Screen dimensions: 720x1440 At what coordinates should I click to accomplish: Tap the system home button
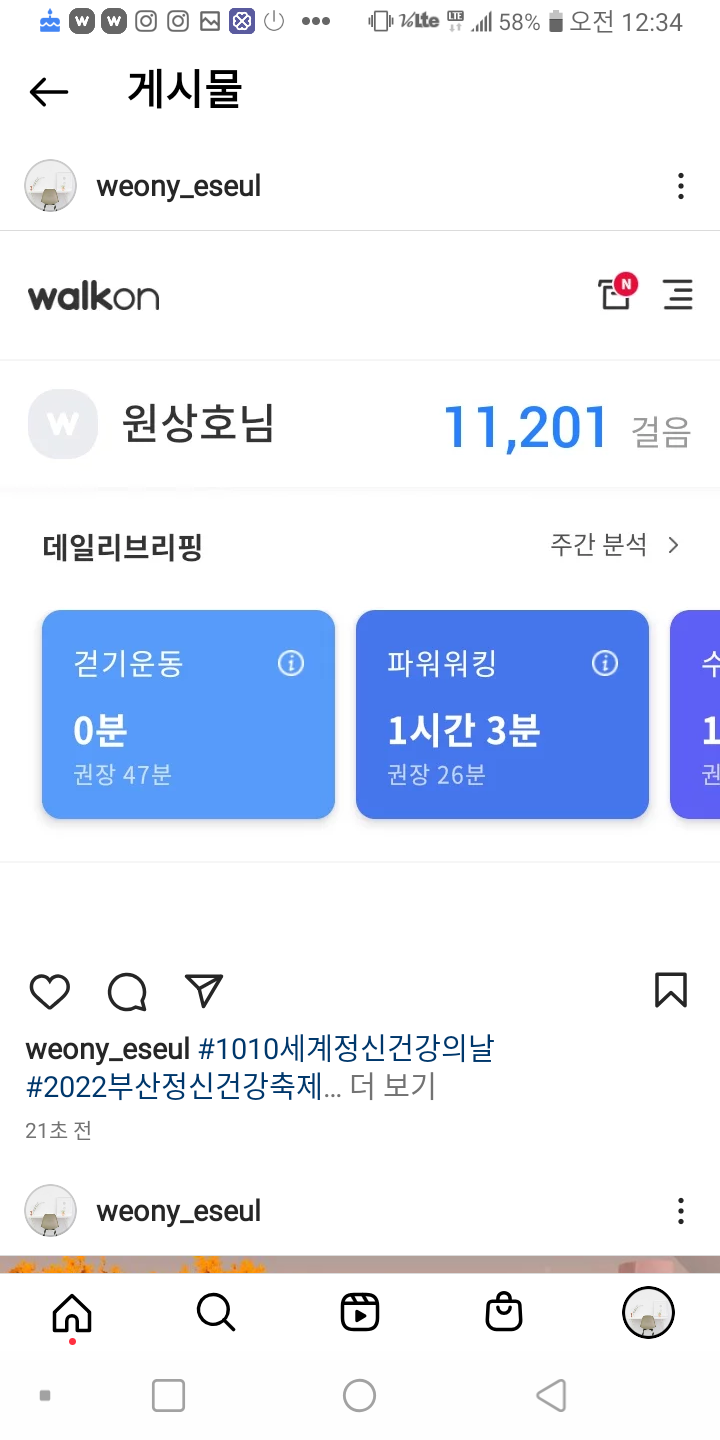359,1395
